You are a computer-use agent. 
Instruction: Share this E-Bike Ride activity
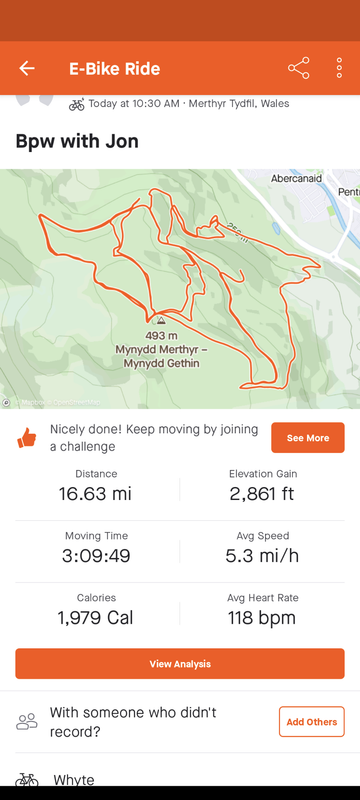(x=299, y=68)
